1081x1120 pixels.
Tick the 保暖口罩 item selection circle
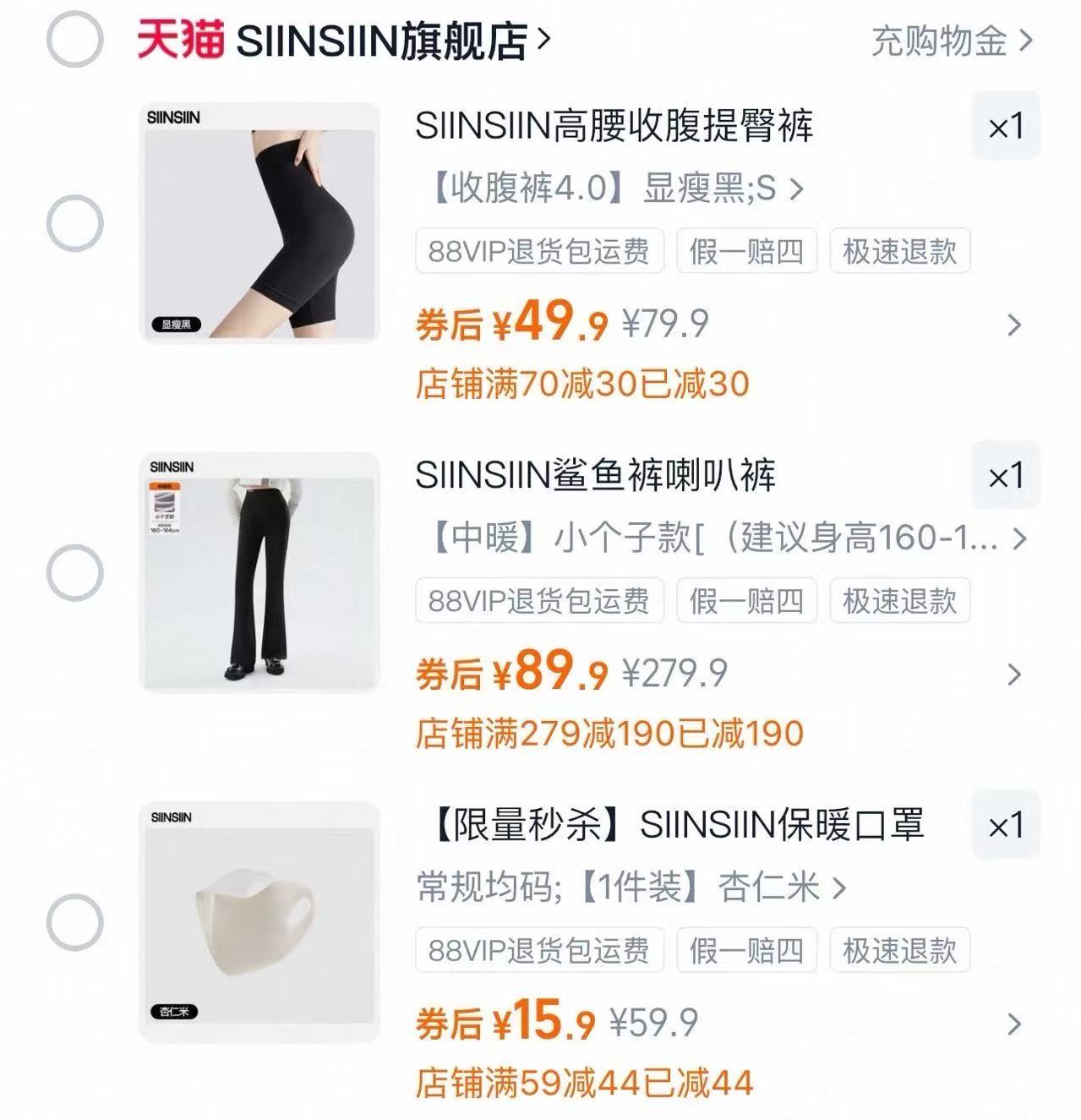[x=74, y=921]
